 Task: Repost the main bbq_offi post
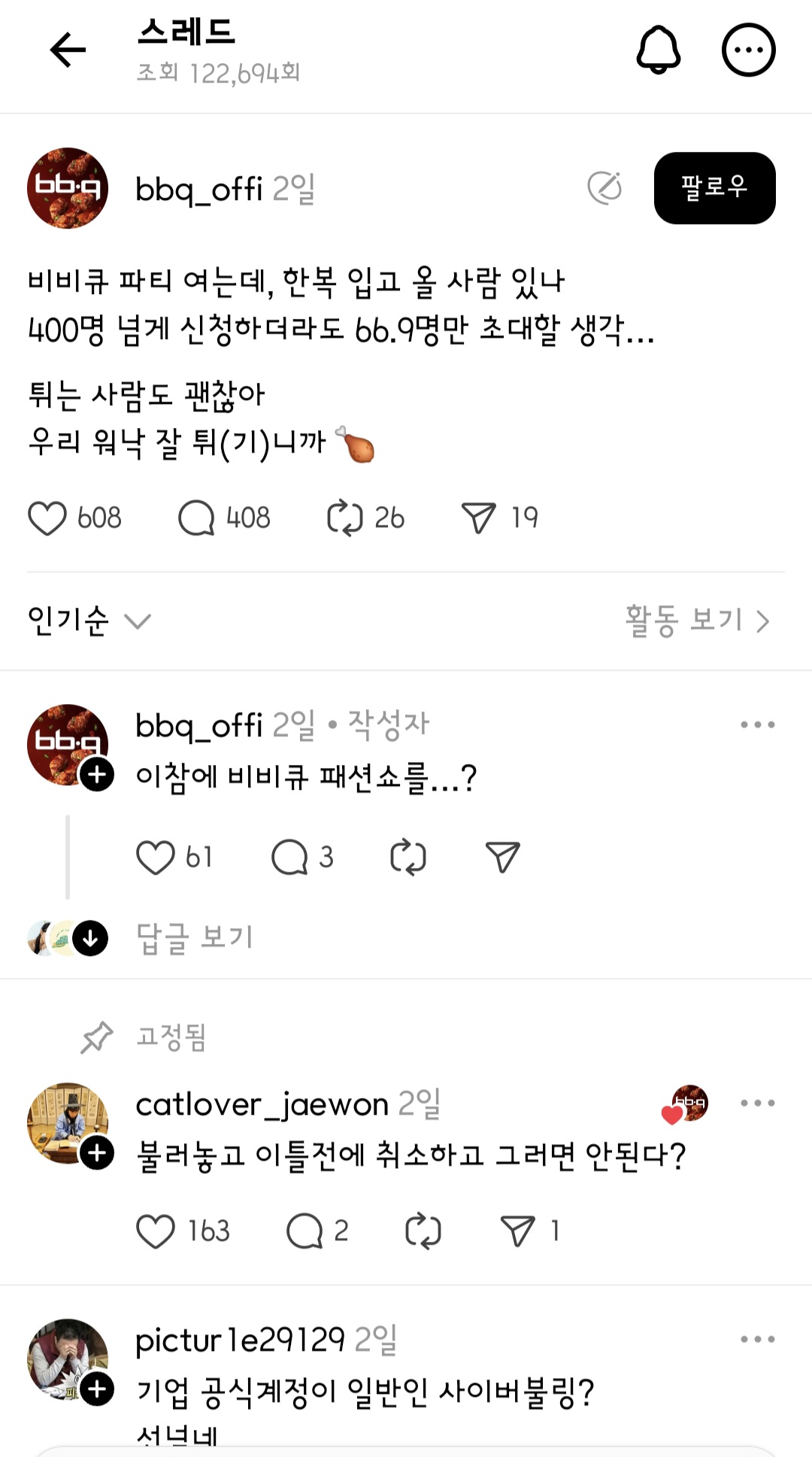(345, 518)
